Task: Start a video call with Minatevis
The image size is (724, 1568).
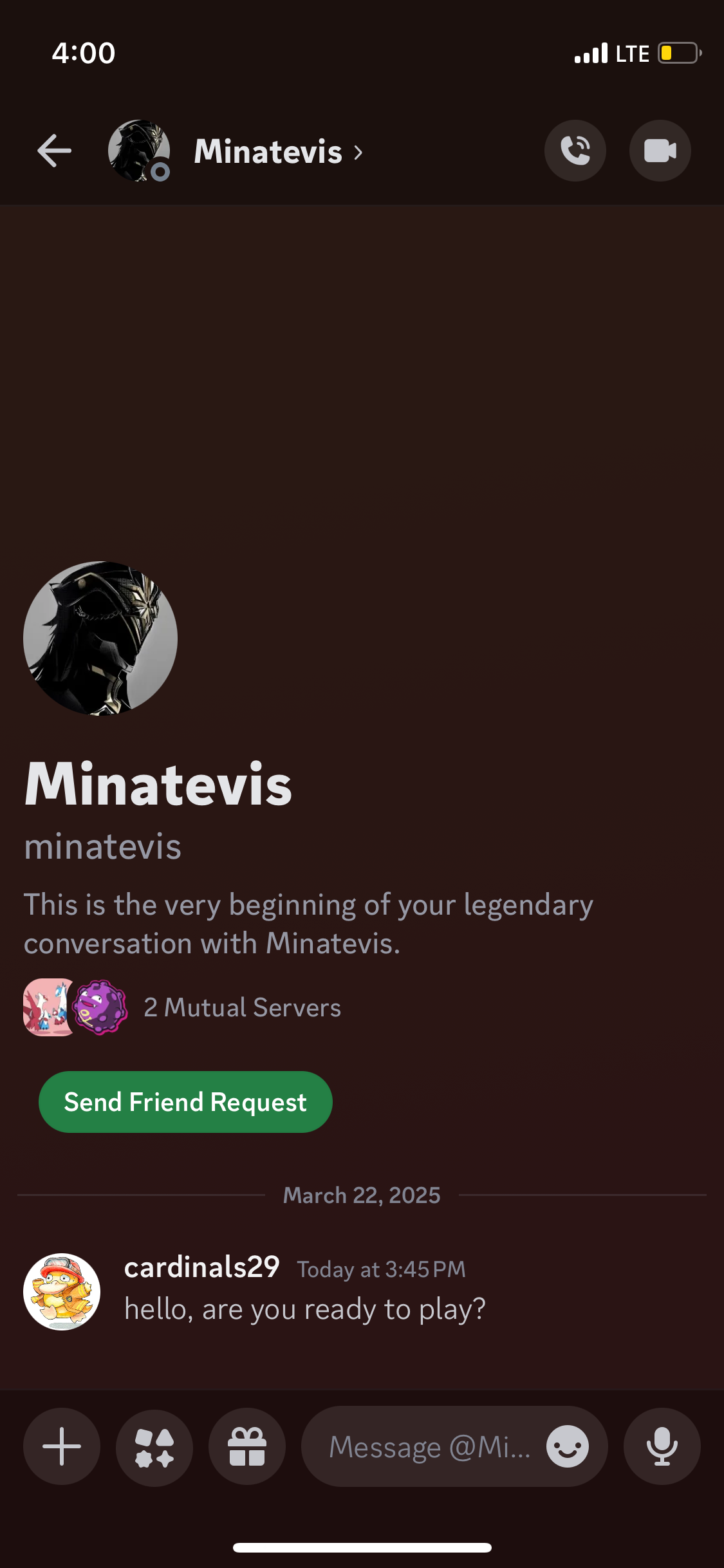Action: coord(660,151)
